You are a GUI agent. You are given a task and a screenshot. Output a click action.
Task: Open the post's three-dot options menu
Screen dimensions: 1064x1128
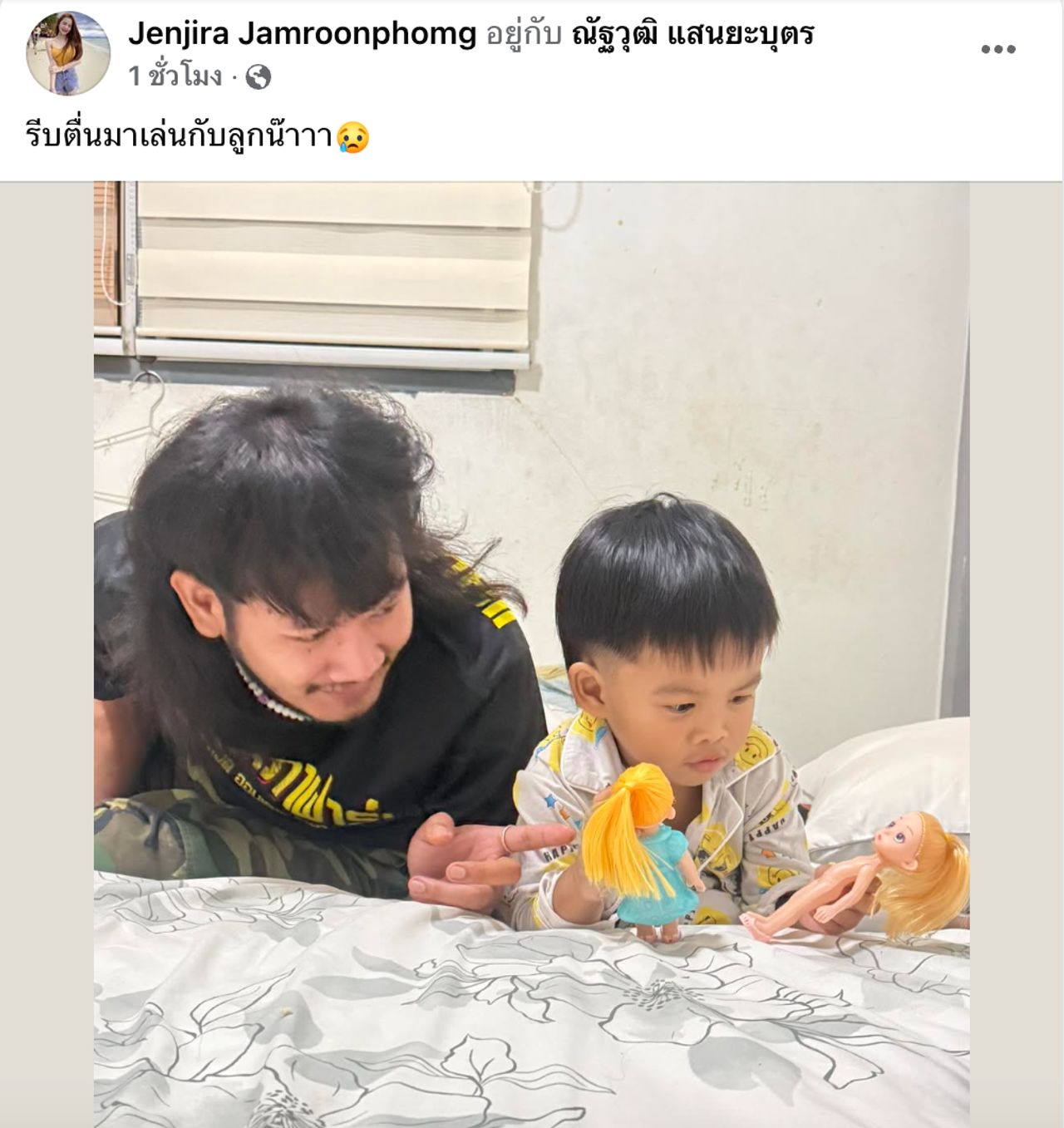(x=997, y=50)
